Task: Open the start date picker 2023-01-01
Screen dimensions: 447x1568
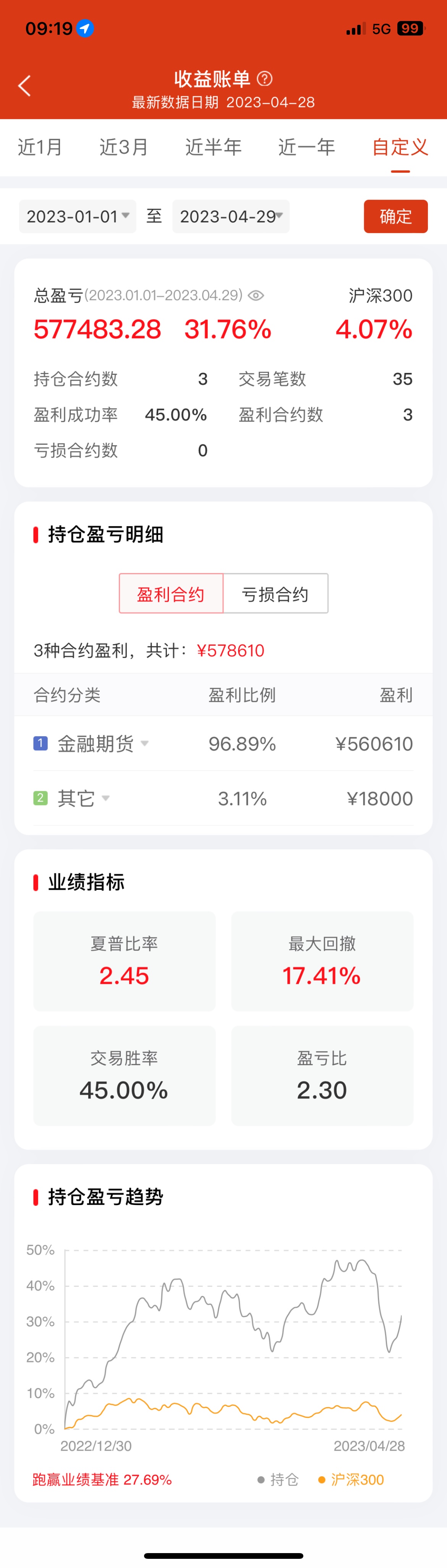Action: 77,216
